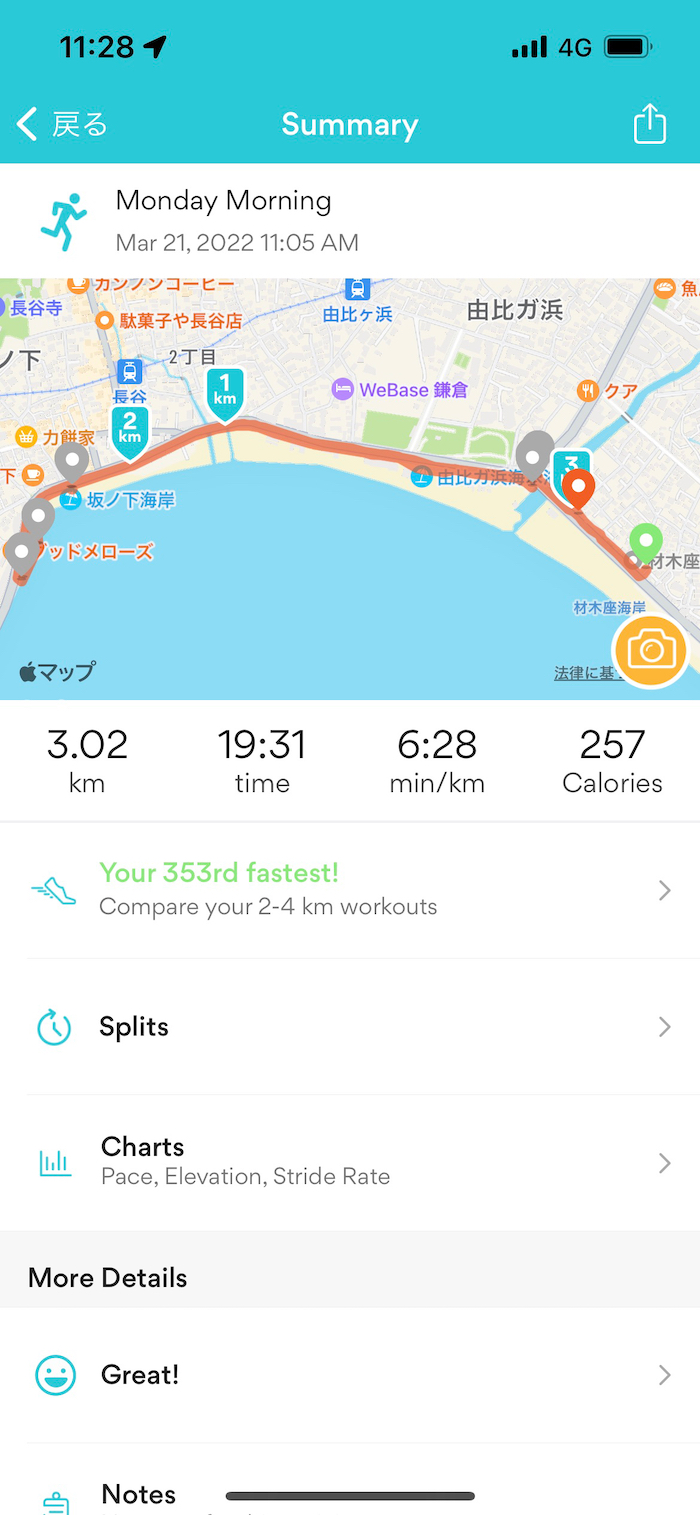This screenshot has height=1515, width=700.
Task: Add a photo with the camera button
Action: click(651, 651)
